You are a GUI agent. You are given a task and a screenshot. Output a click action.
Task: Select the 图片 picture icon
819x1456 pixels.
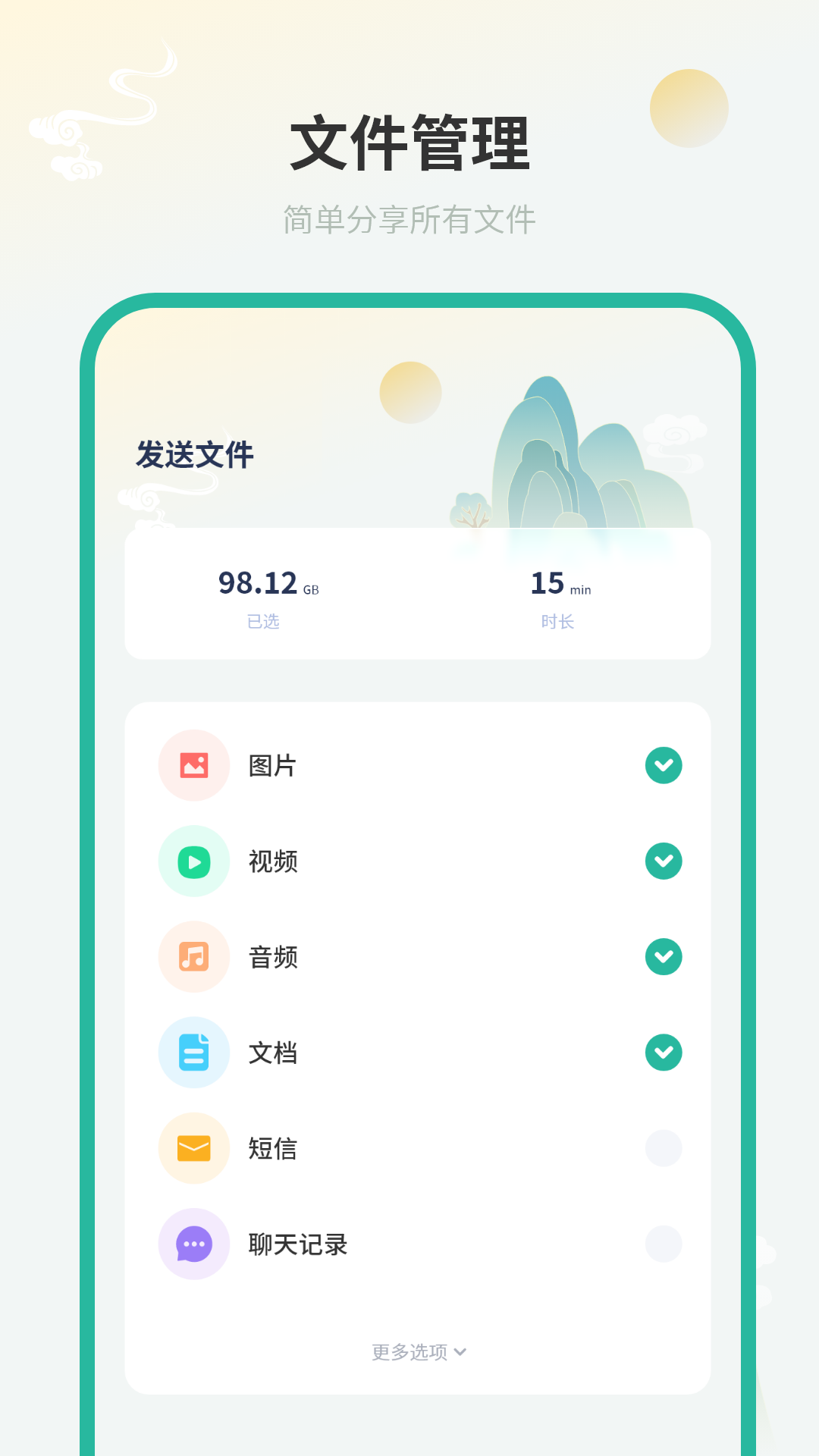[x=193, y=765]
